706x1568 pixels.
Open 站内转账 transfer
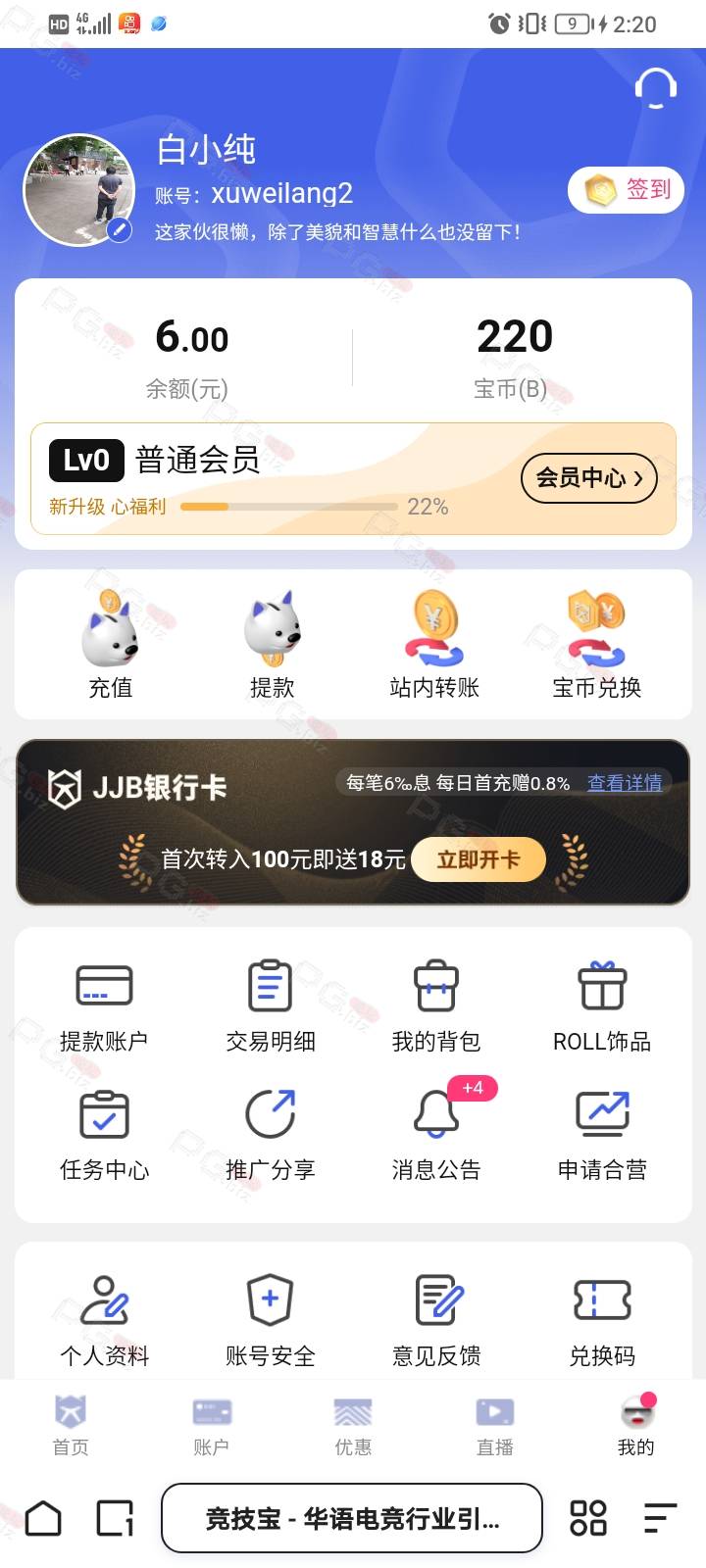click(434, 644)
